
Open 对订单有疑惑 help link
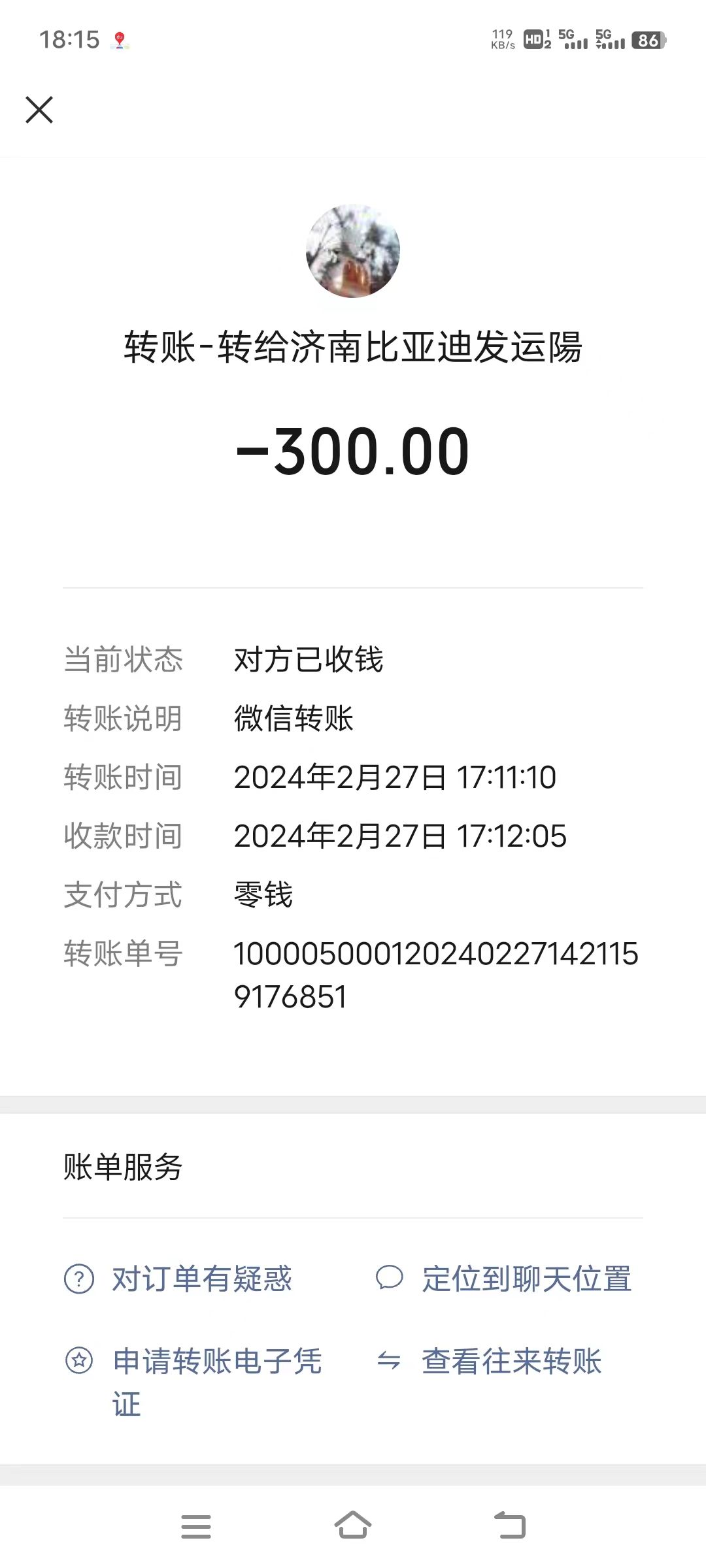[x=201, y=1279]
